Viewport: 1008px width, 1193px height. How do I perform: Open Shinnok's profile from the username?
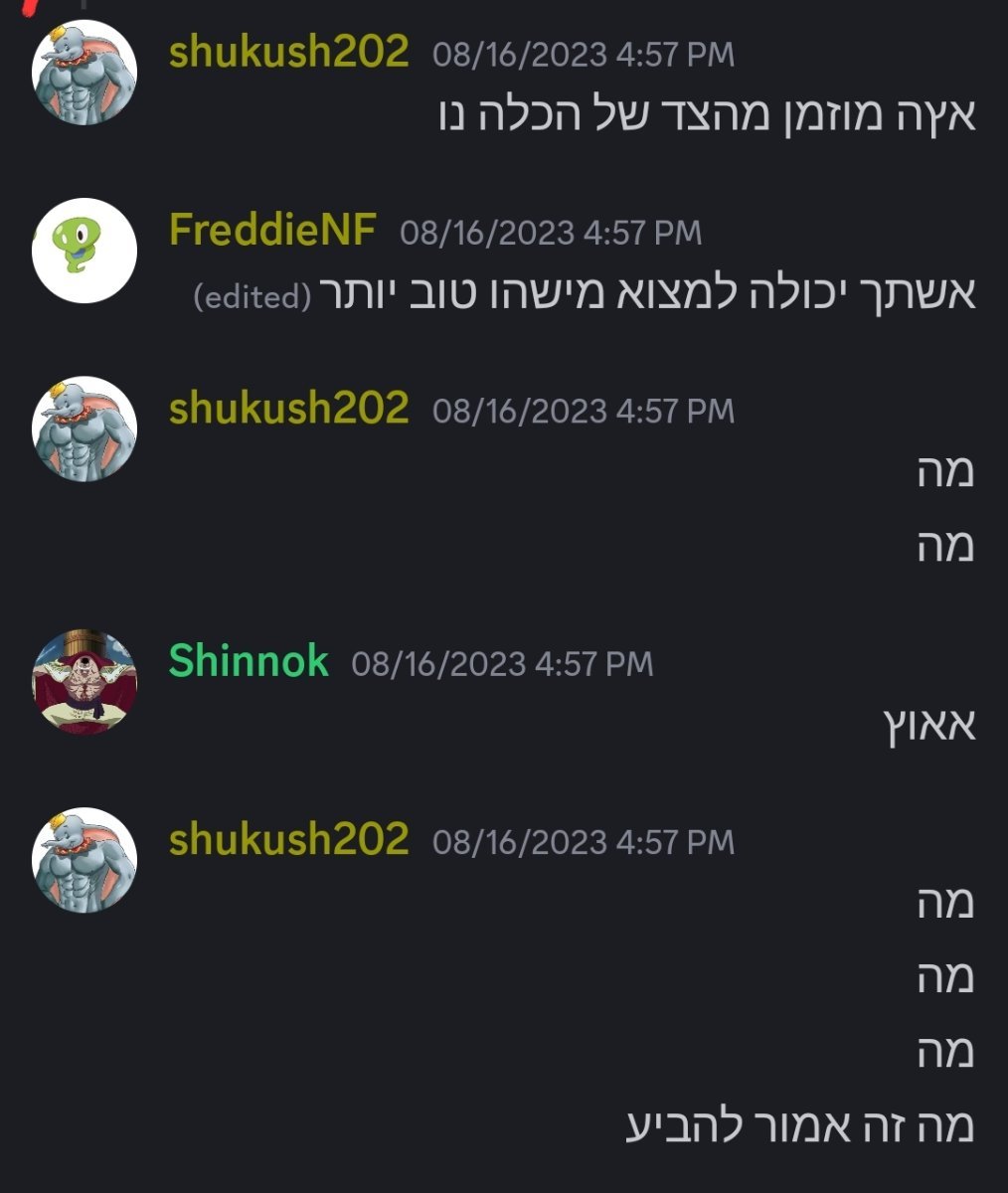(x=249, y=661)
